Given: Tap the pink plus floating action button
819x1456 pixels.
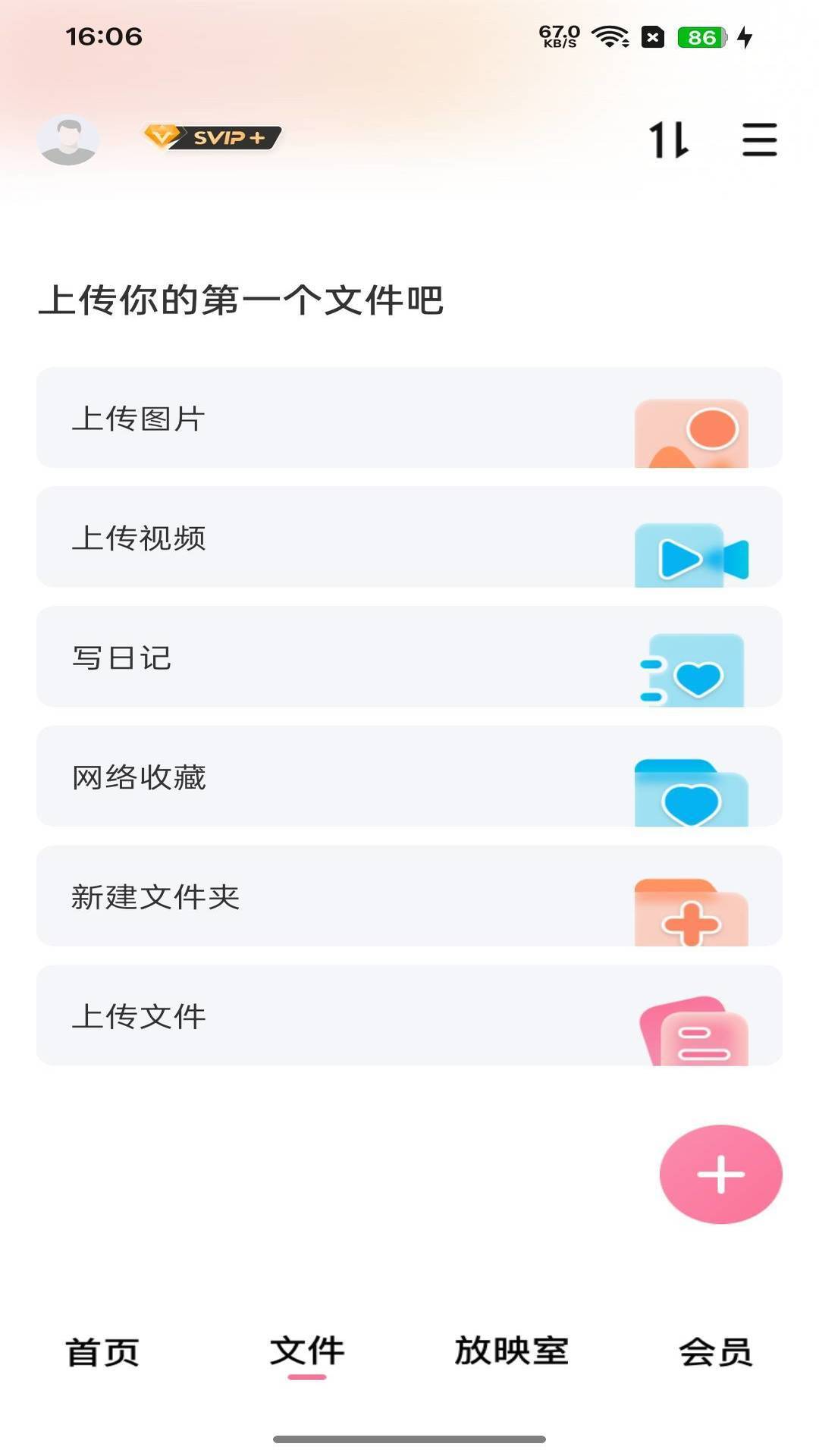Looking at the screenshot, I should click(x=720, y=1173).
